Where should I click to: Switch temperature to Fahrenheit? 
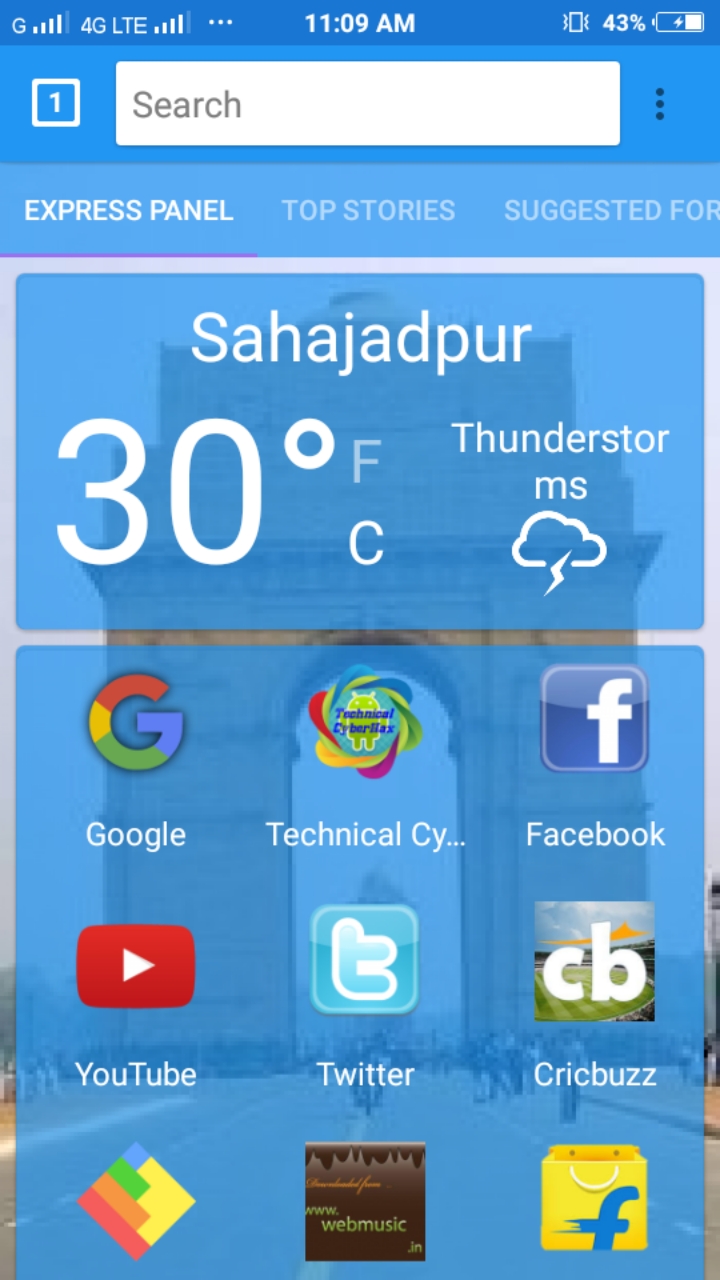click(x=366, y=458)
